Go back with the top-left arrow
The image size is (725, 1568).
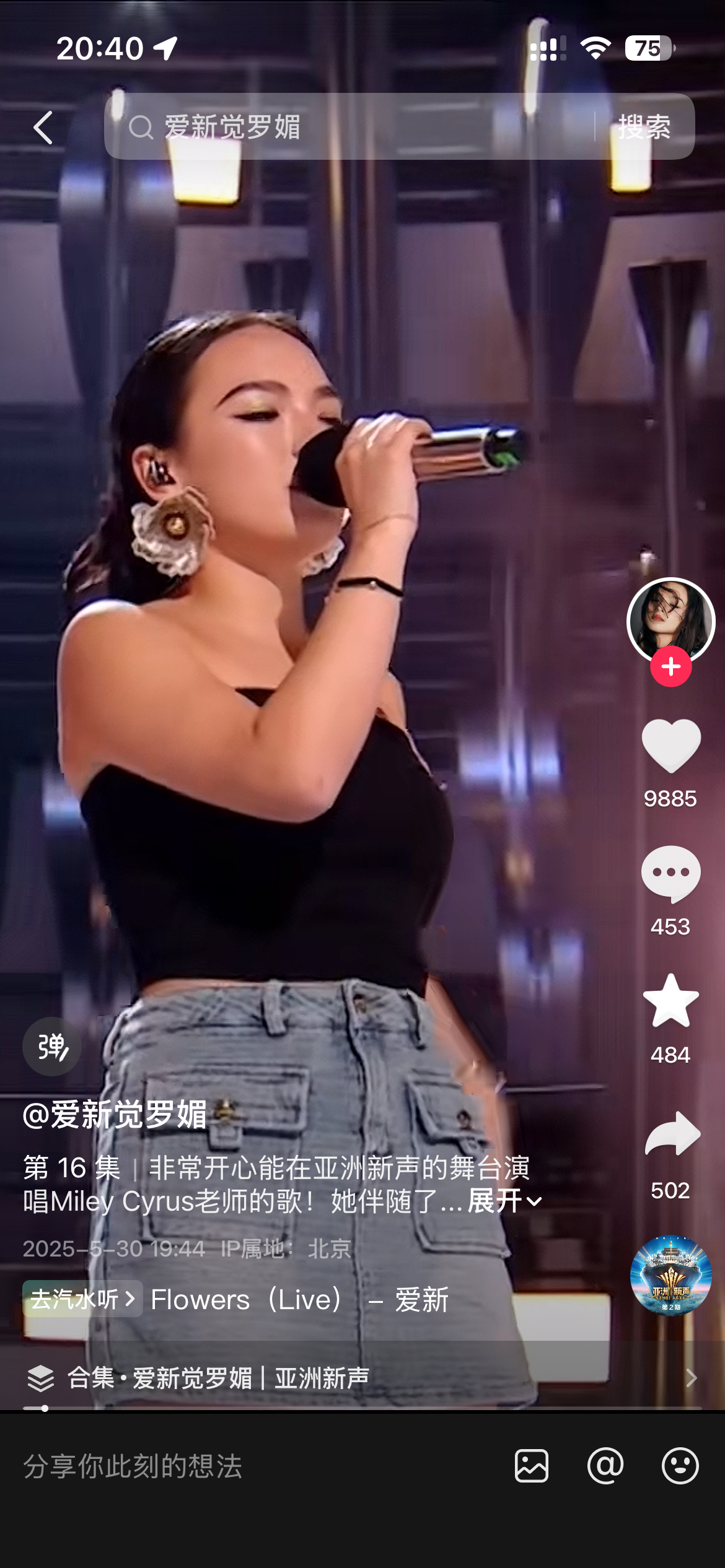pos(43,128)
